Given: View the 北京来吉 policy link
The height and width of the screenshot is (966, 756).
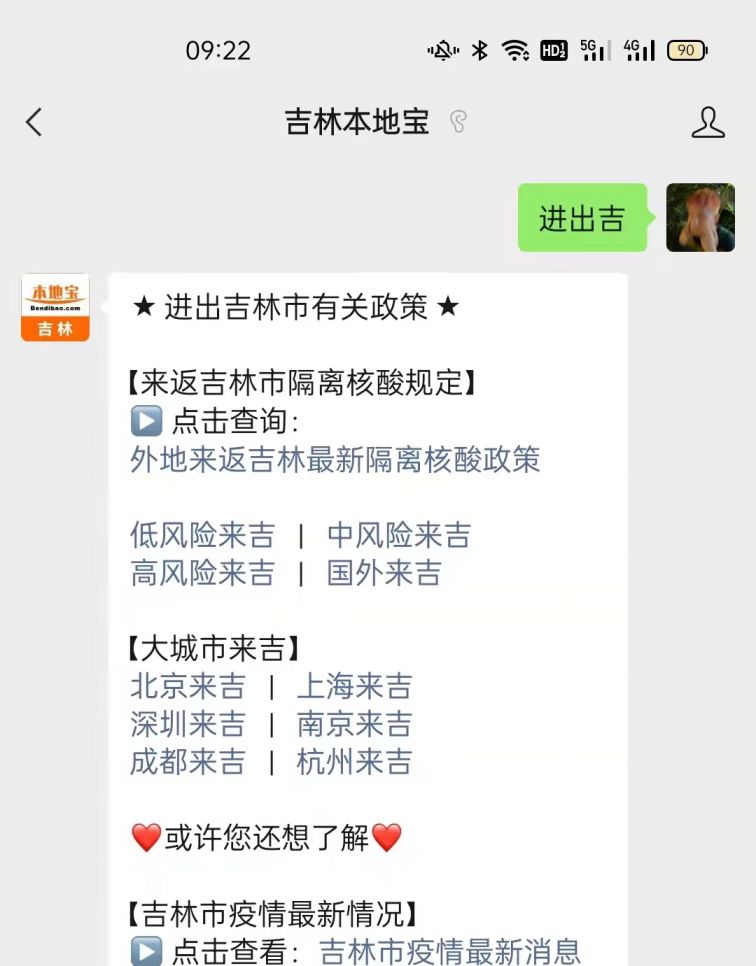Looking at the screenshot, I should [x=188, y=687].
